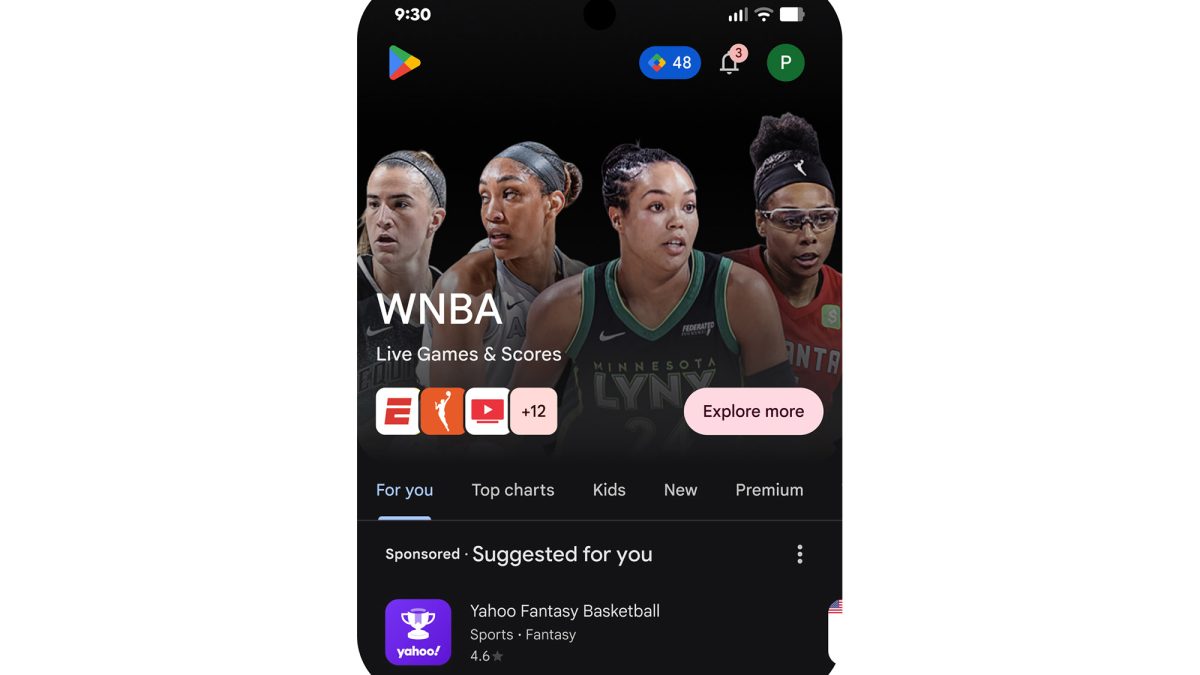This screenshot has height=675, width=1200.
Task: Show the +12 more apps
Action: [x=533, y=411]
